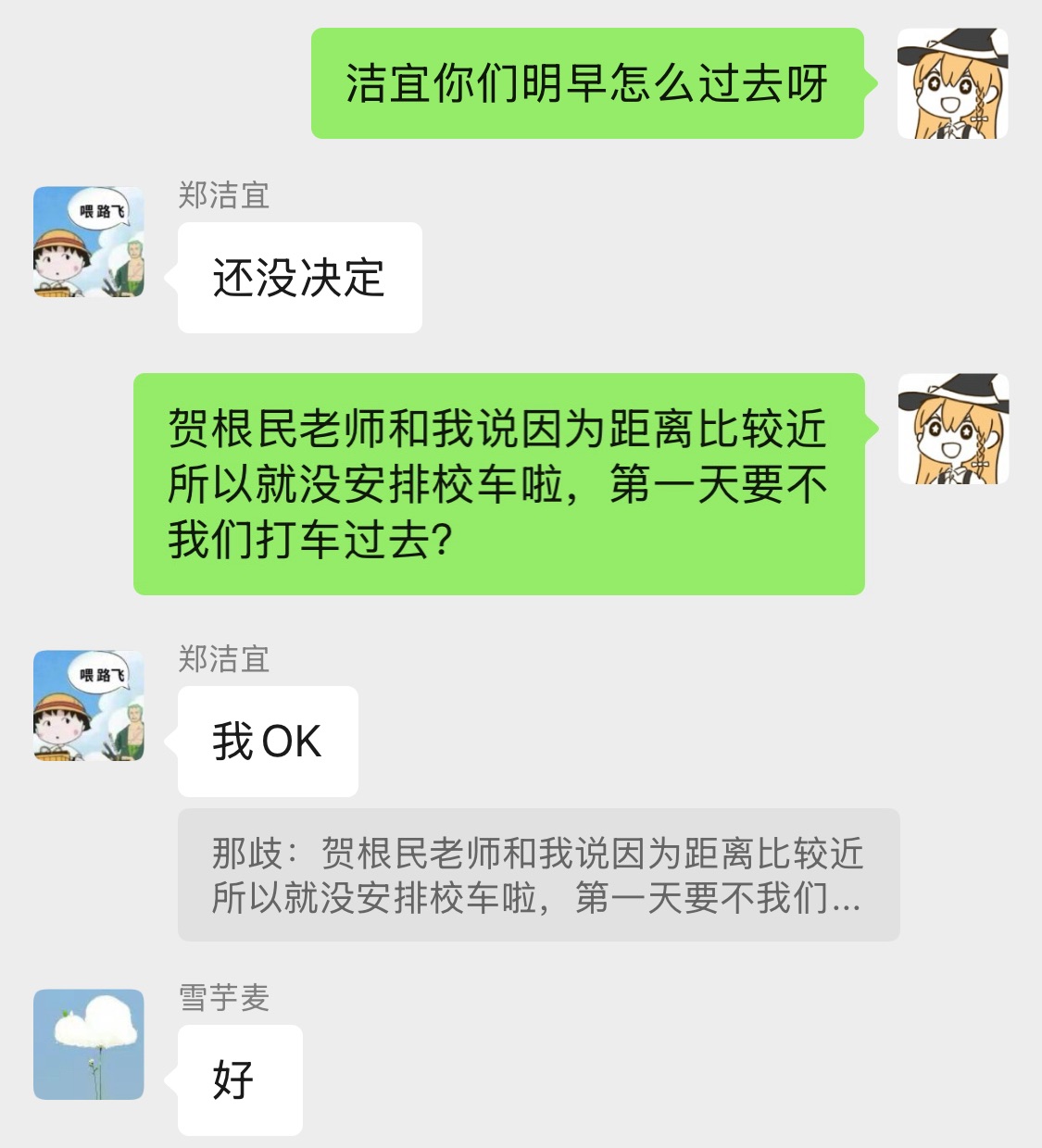
Task: Tap the quoted message under 我OK
Action: (x=538, y=875)
